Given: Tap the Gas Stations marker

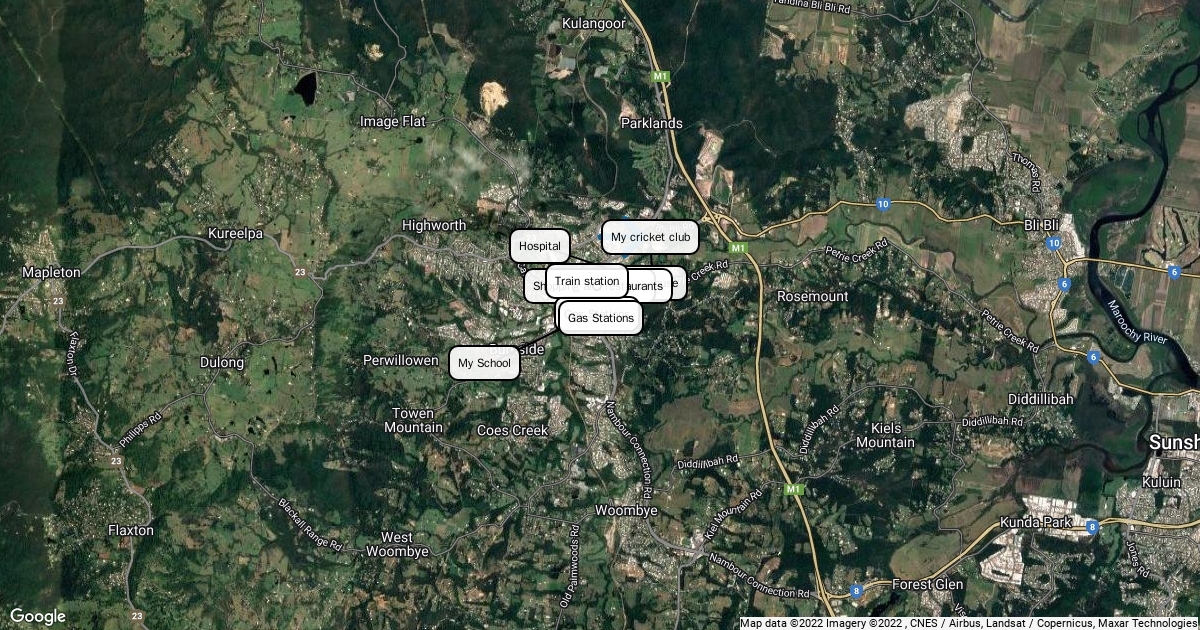Looking at the screenshot, I should [x=600, y=318].
